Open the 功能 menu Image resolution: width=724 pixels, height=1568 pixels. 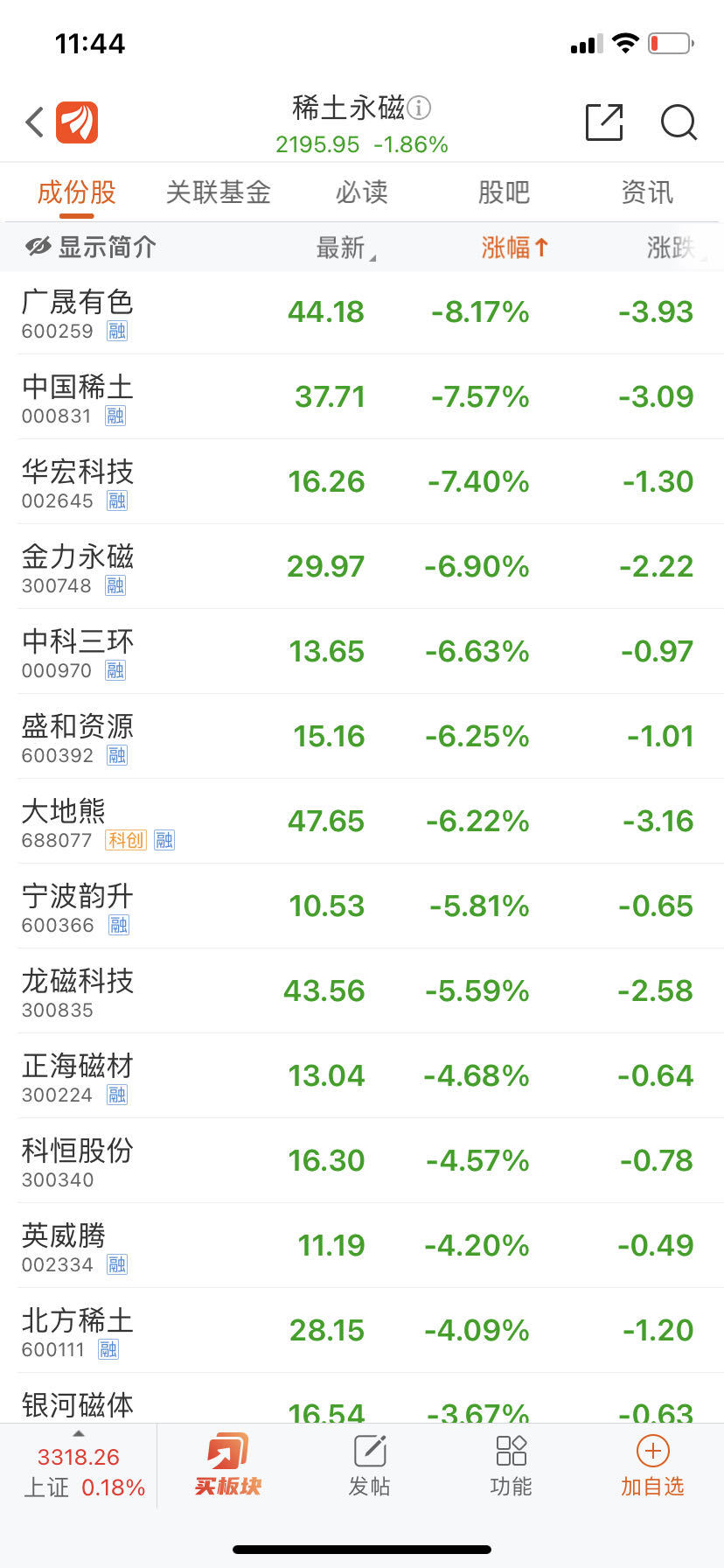coord(512,1465)
